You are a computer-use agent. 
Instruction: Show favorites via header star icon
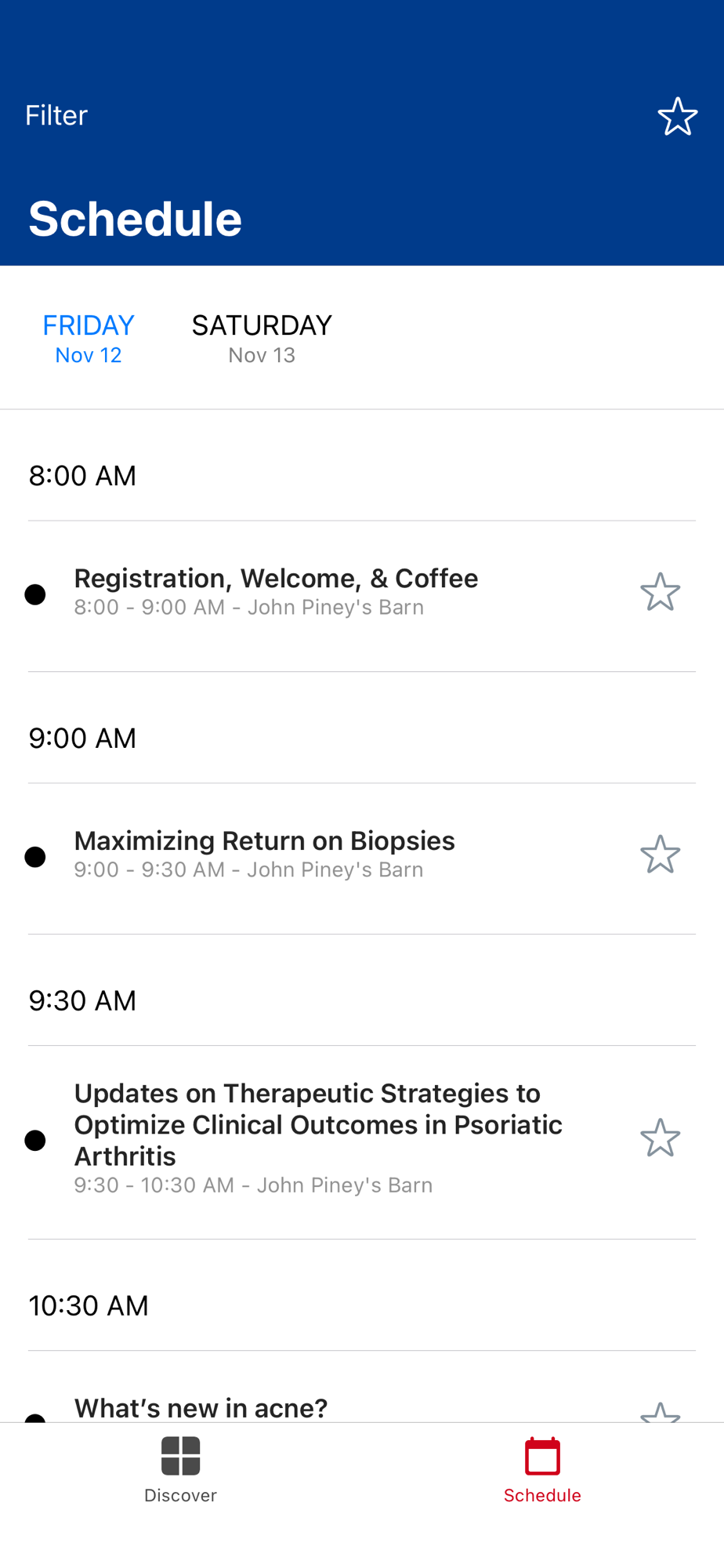tap(677, 116)
